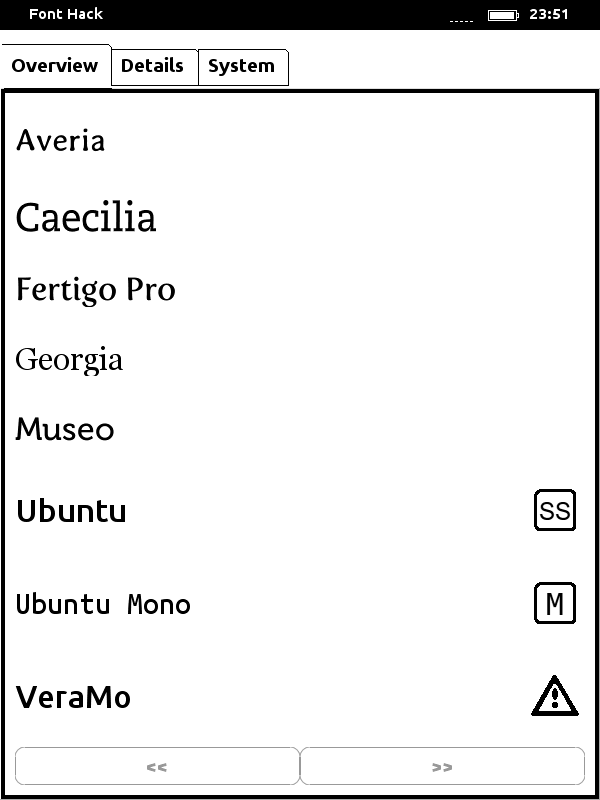Open the Museo font entry
Screen dimensions: 600x800
coord(65,430)
